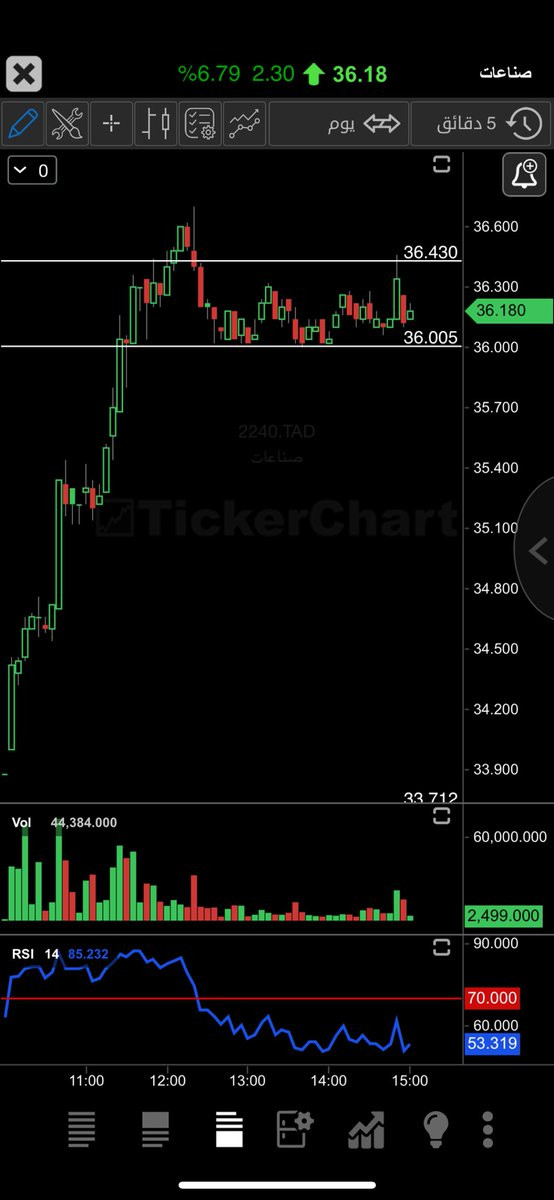
Task: Maximize the Vol panel
Action: click(x=442, y=817)
